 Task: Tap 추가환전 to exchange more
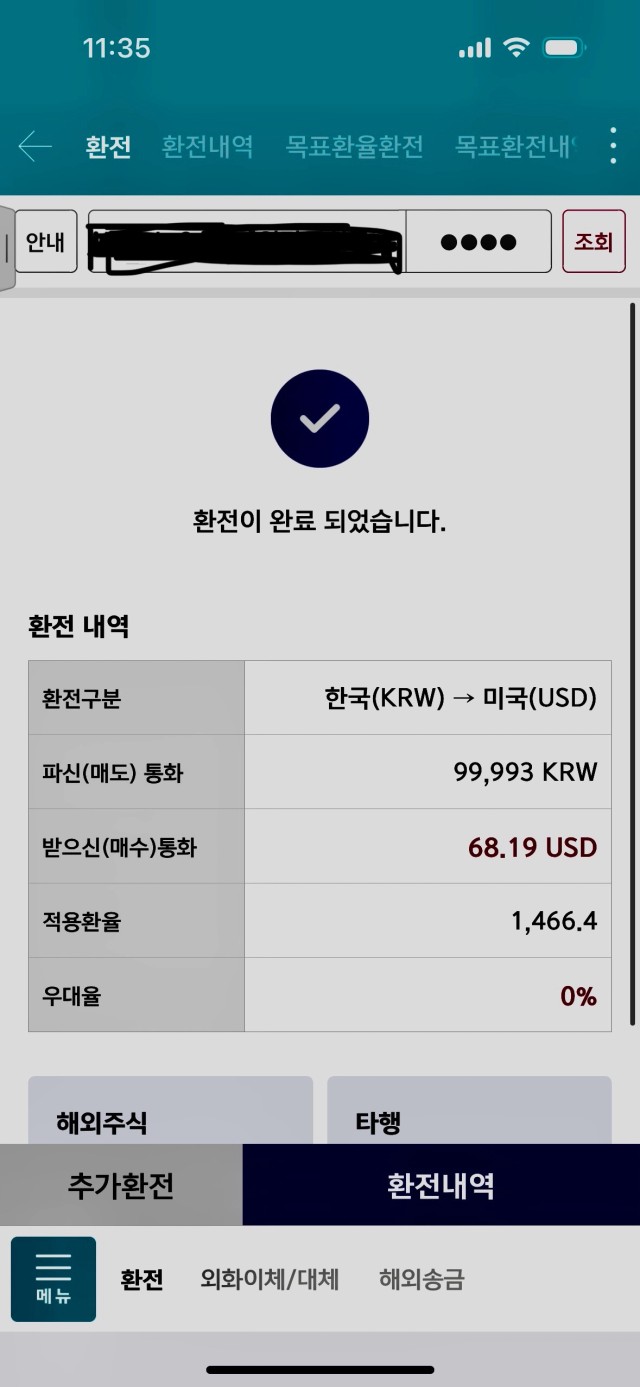tap(121, 1185)
